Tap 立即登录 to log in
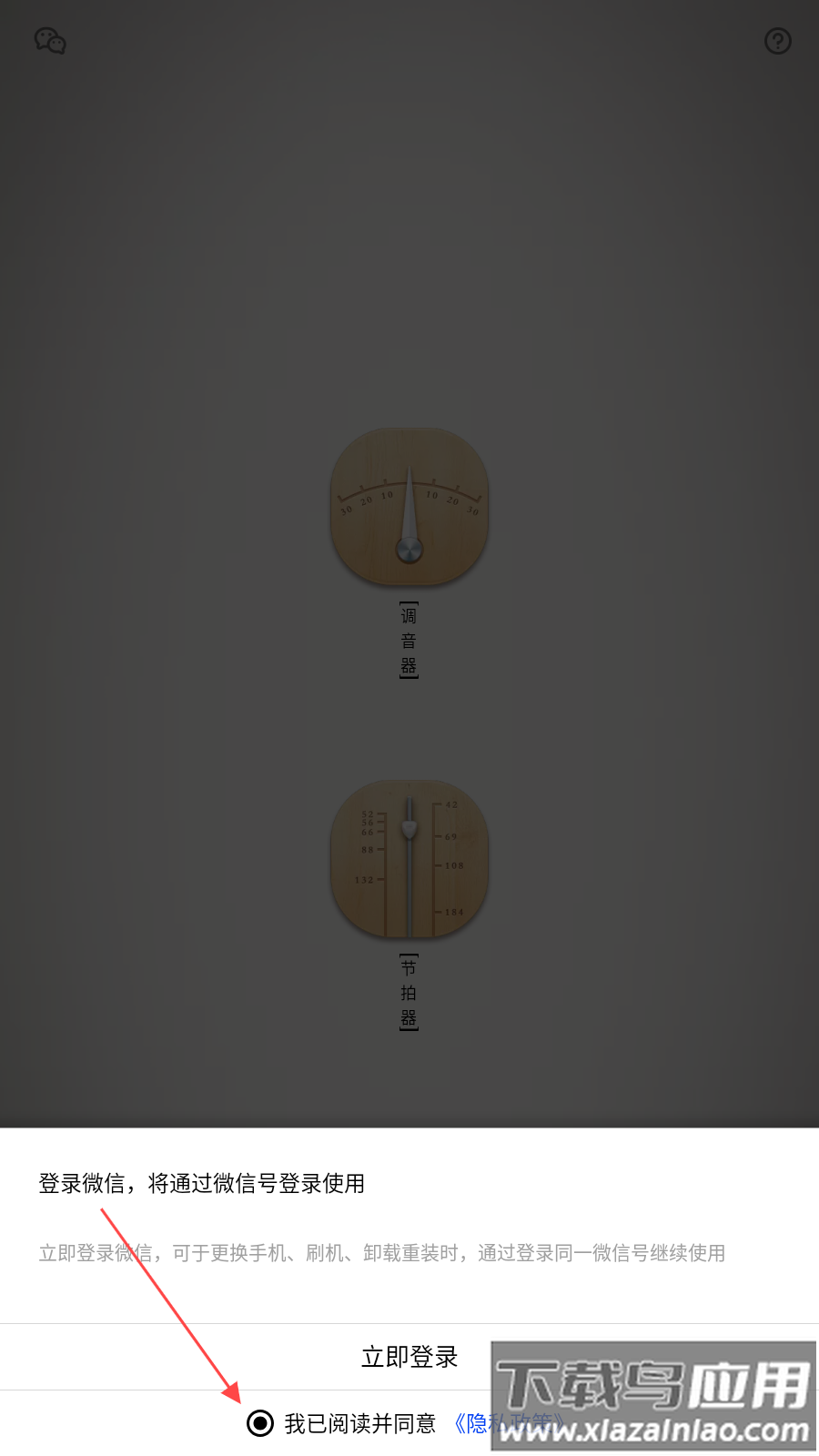 click(409, 1357)
